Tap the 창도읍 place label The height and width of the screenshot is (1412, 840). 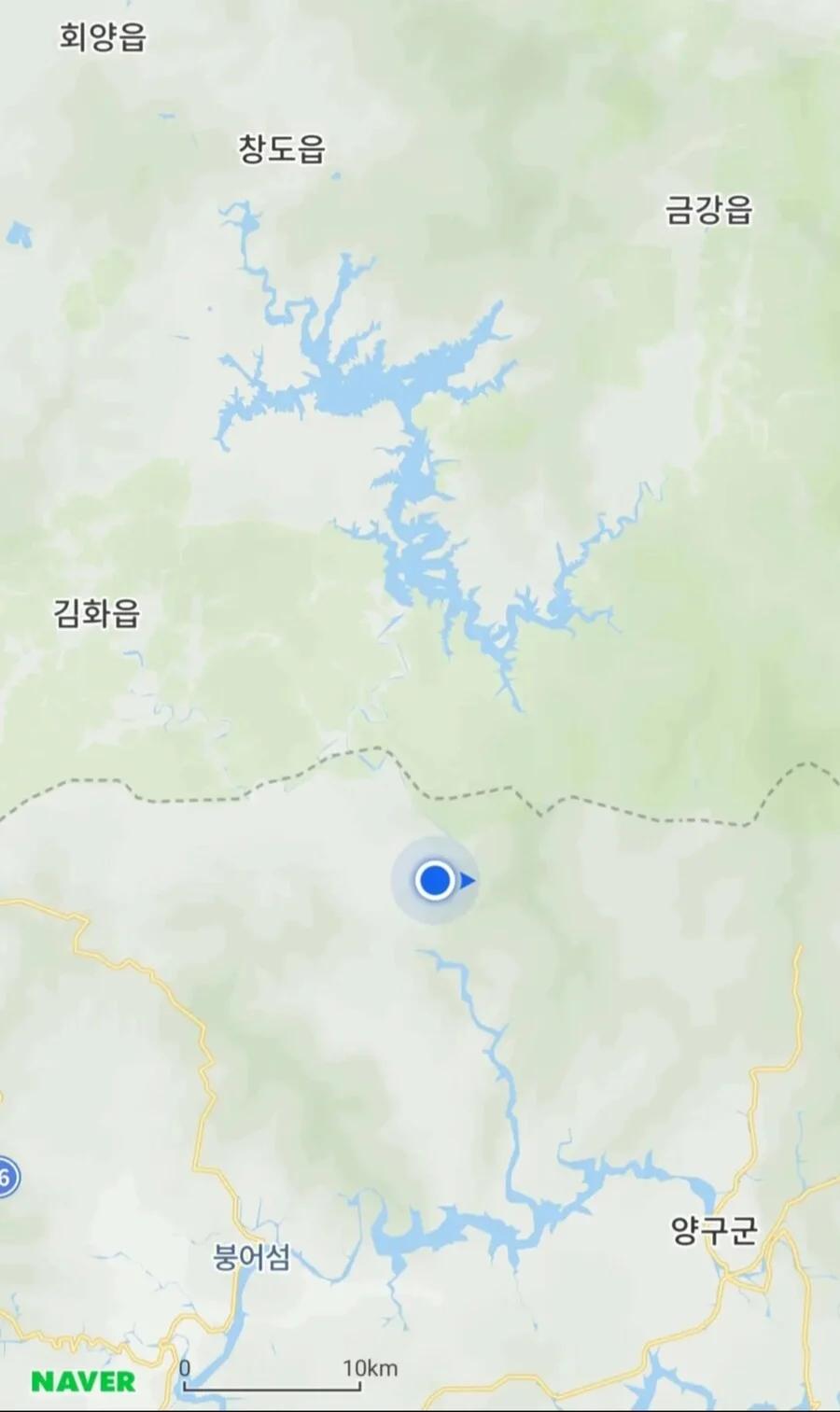282,148
